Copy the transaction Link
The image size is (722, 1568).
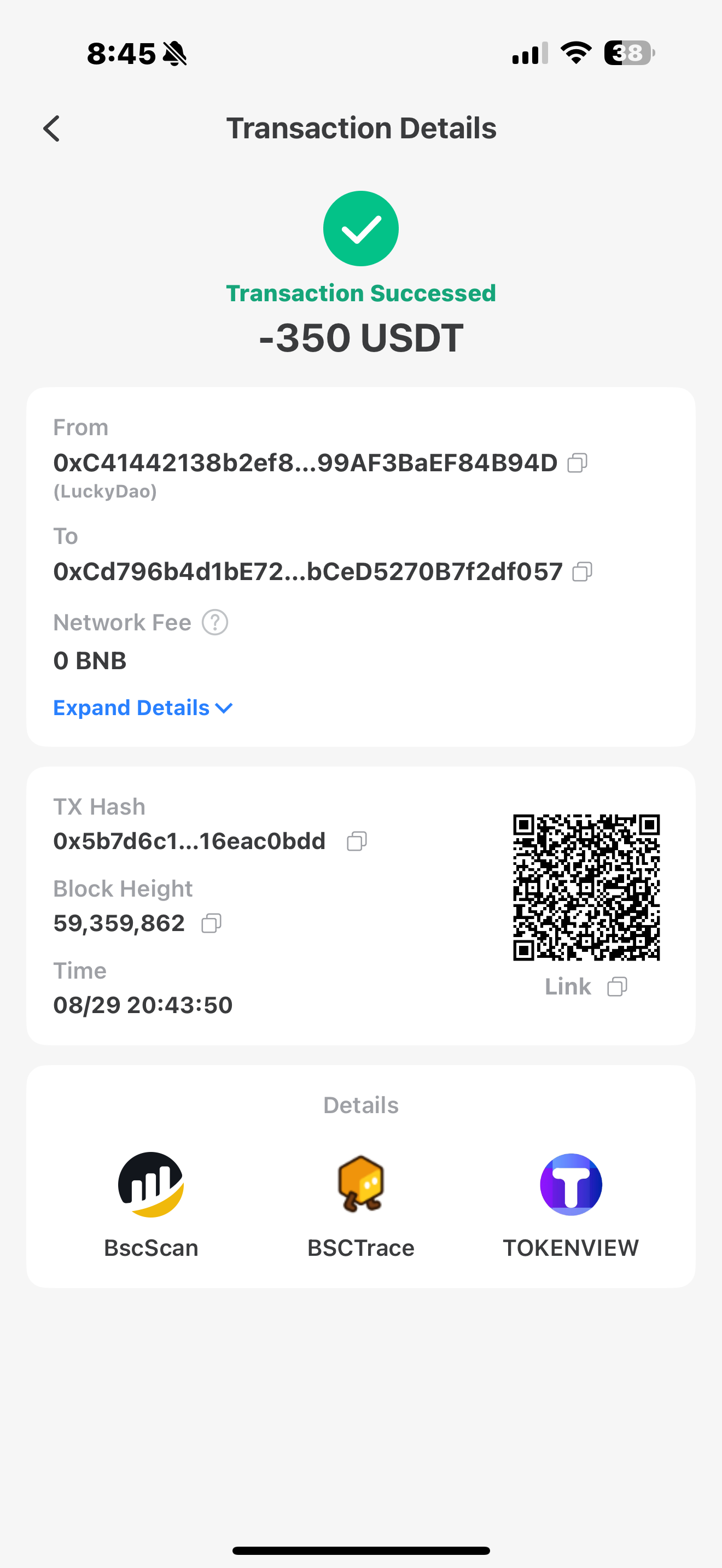618,987
